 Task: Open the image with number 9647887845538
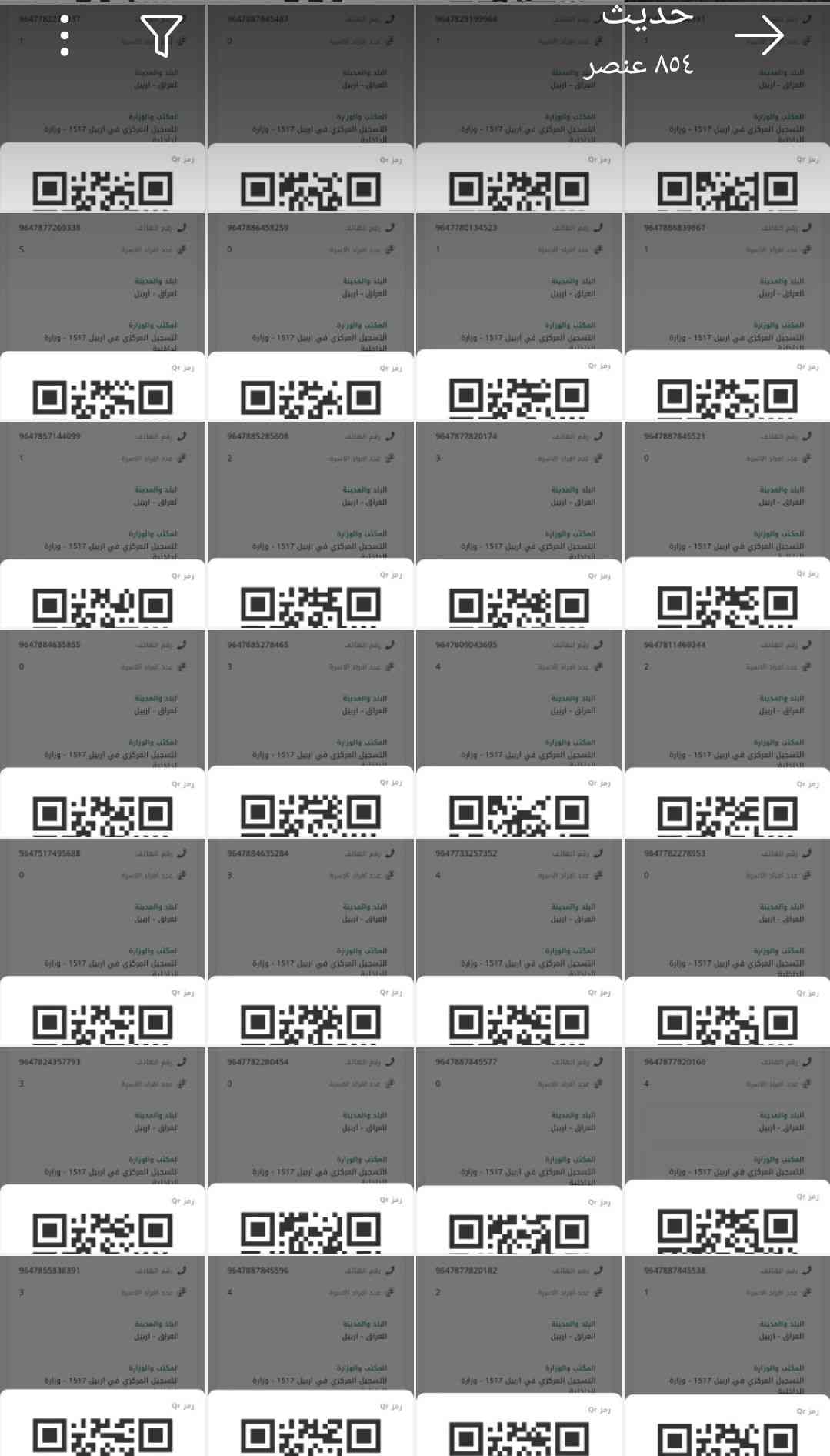(727, 1358)
